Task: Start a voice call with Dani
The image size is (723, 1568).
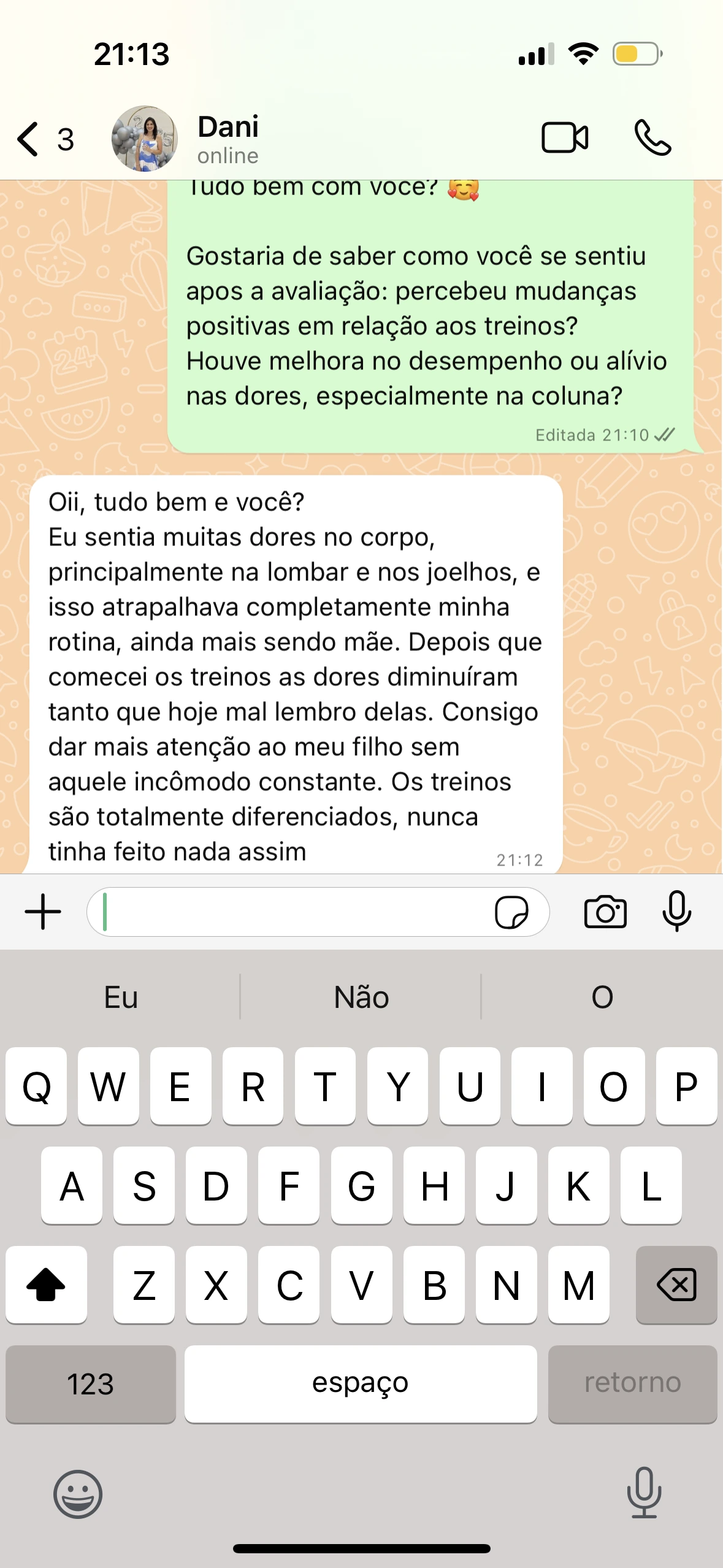Action: 652,137
